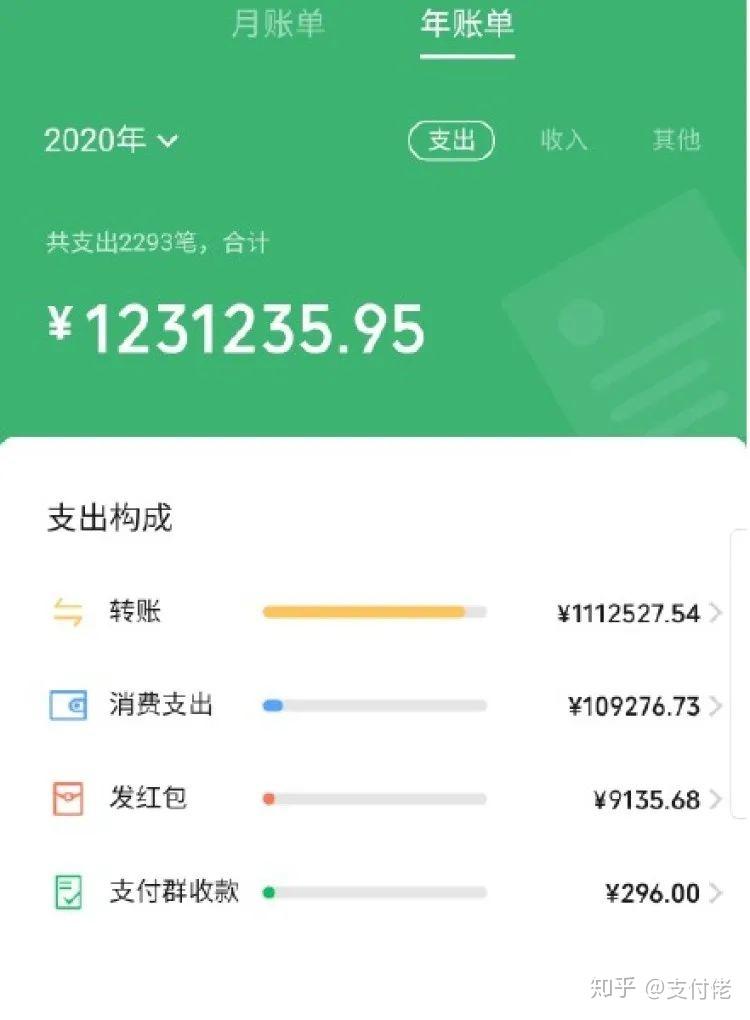The height and width of the screenshot is (1020, 750).
Task: Switch to 收入 view
Action: click(564, 140)
